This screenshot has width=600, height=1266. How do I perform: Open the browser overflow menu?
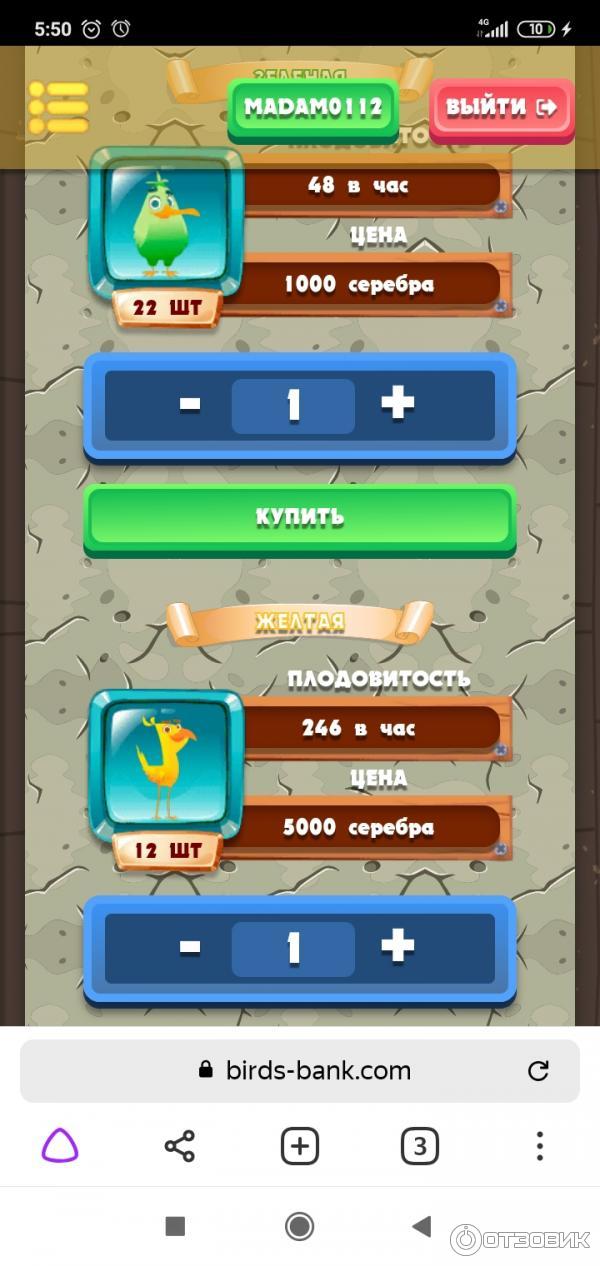coord(540,1146)
